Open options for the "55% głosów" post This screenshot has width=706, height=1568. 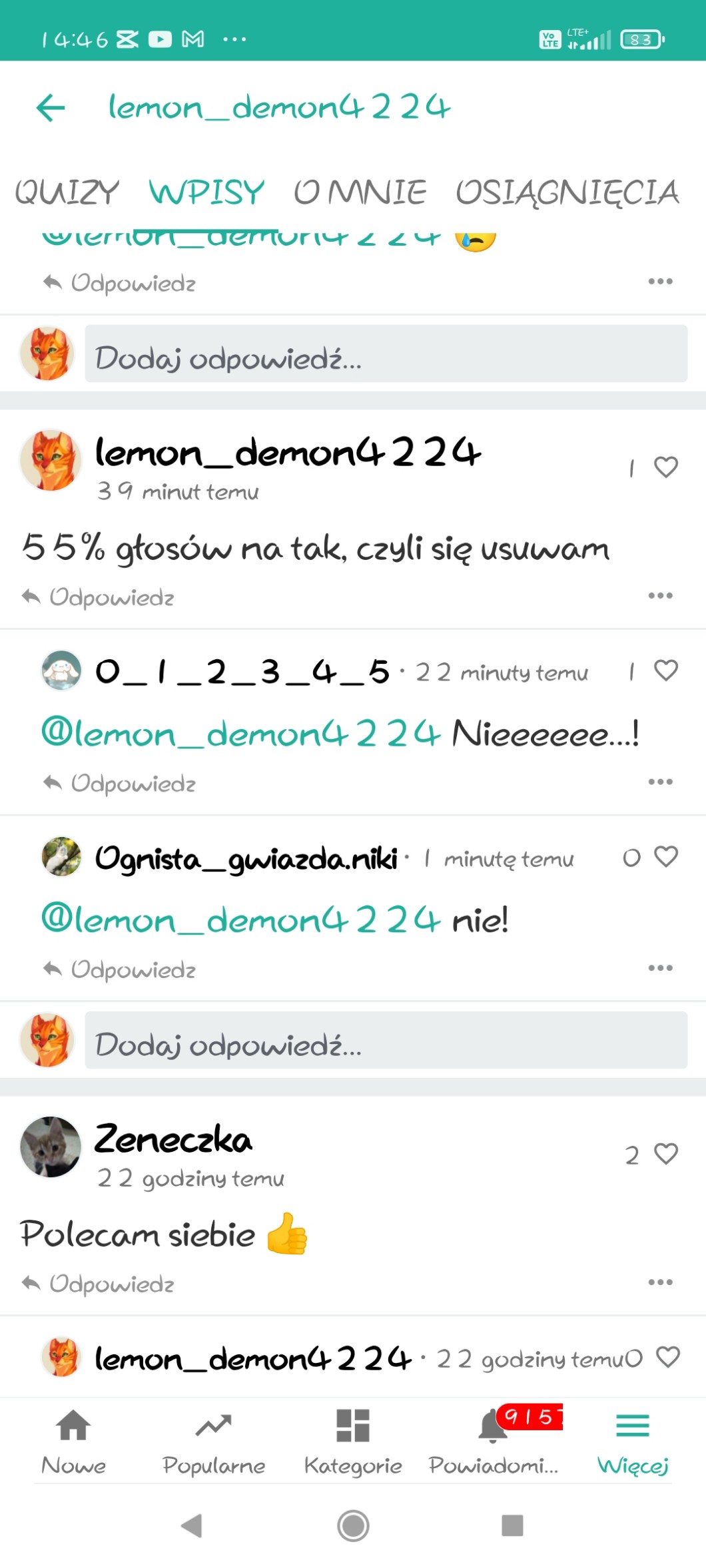(x=660, y=595)
